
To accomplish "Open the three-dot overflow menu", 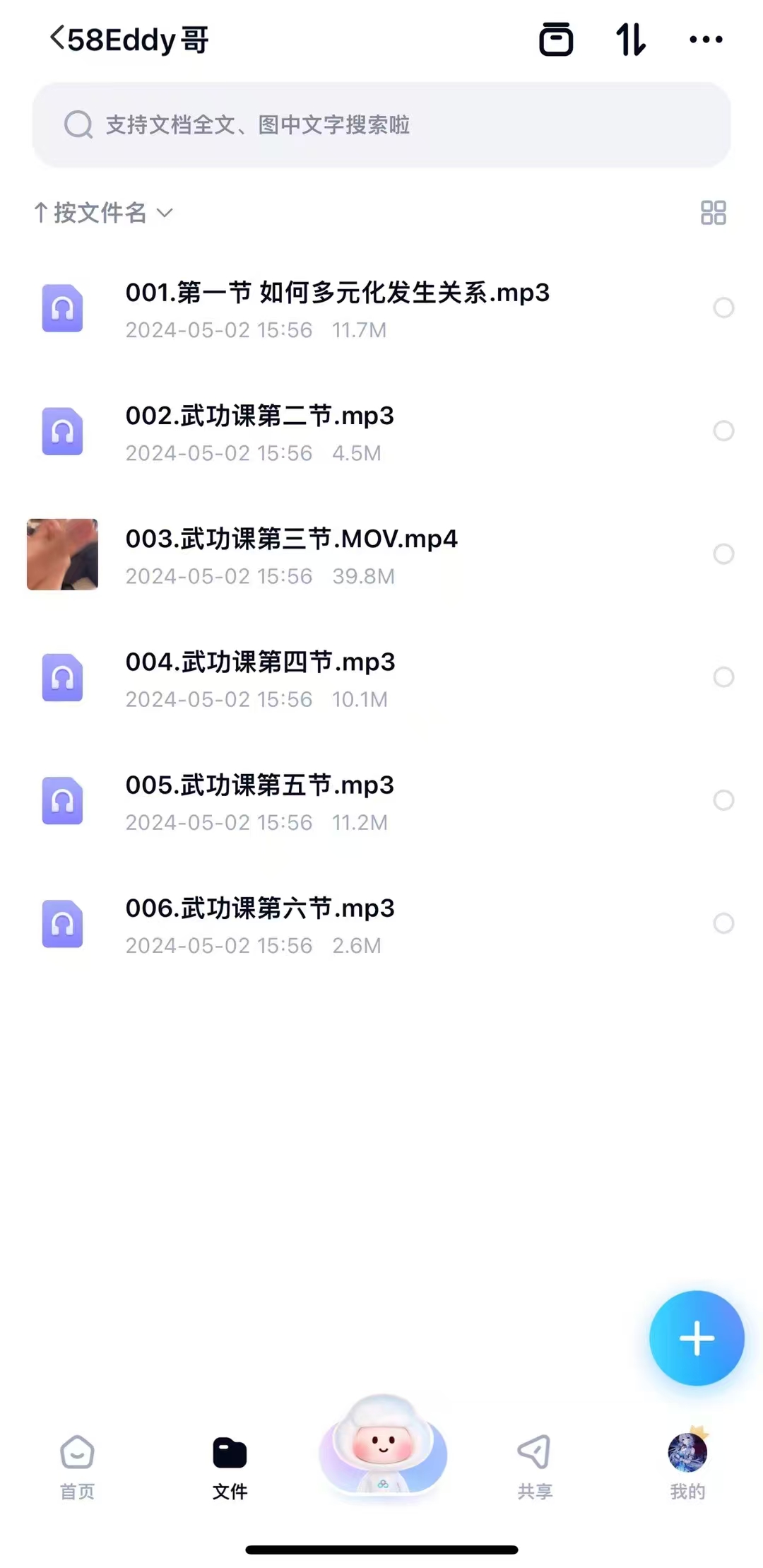I will coord(706,40).
